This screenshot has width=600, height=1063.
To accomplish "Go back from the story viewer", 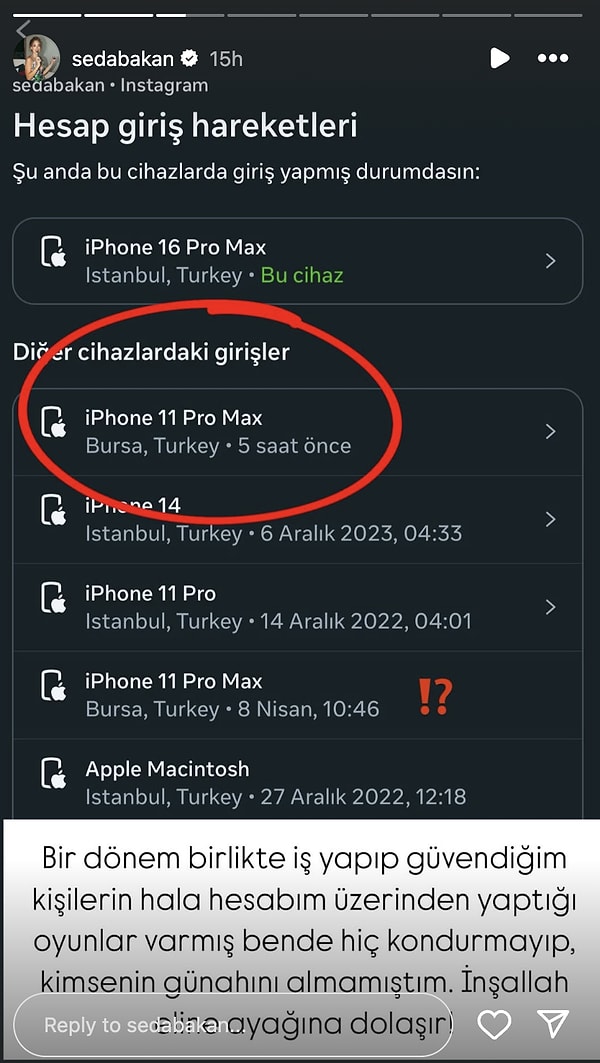I will click(x=24, y=31).
